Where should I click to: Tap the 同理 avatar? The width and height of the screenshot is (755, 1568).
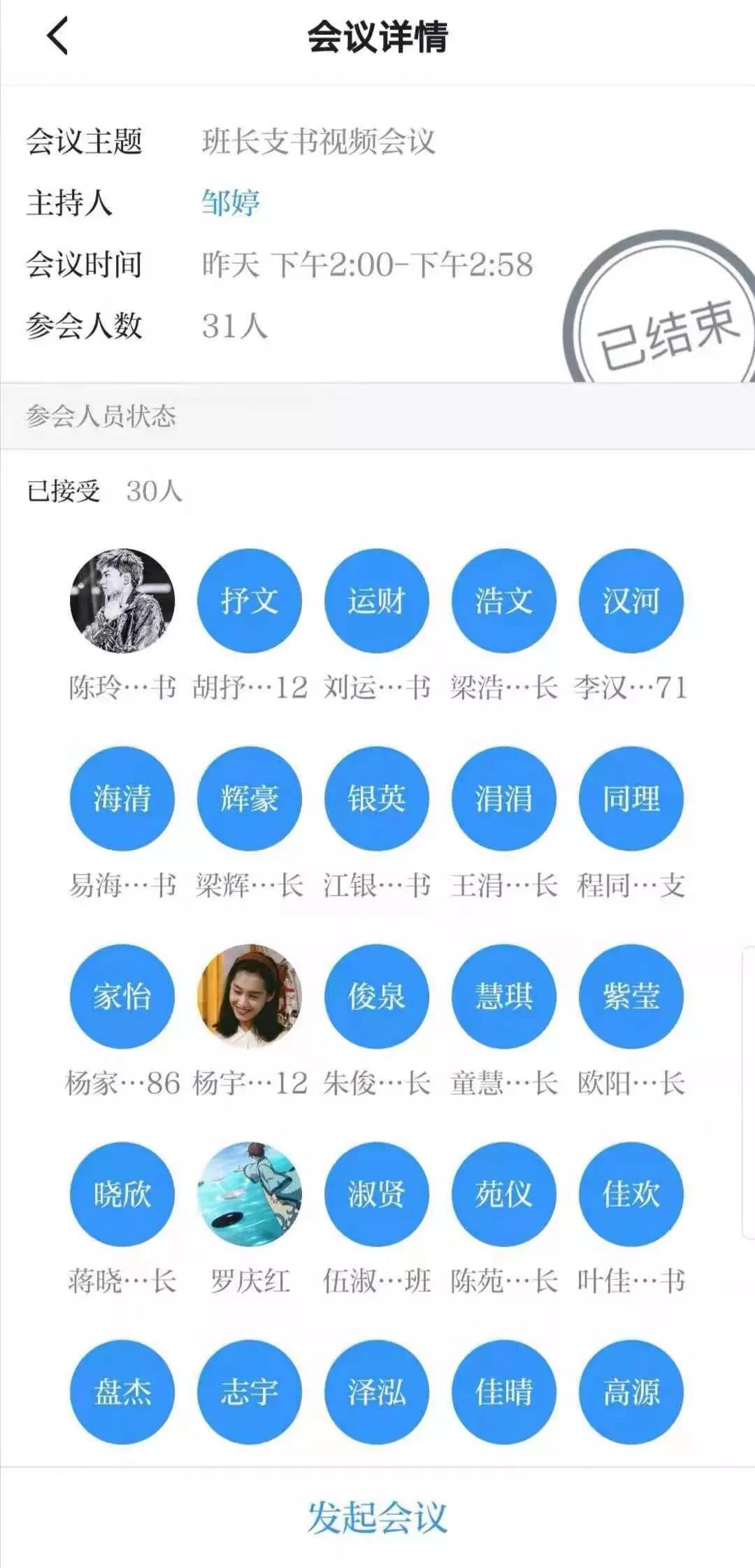point(631,798)
